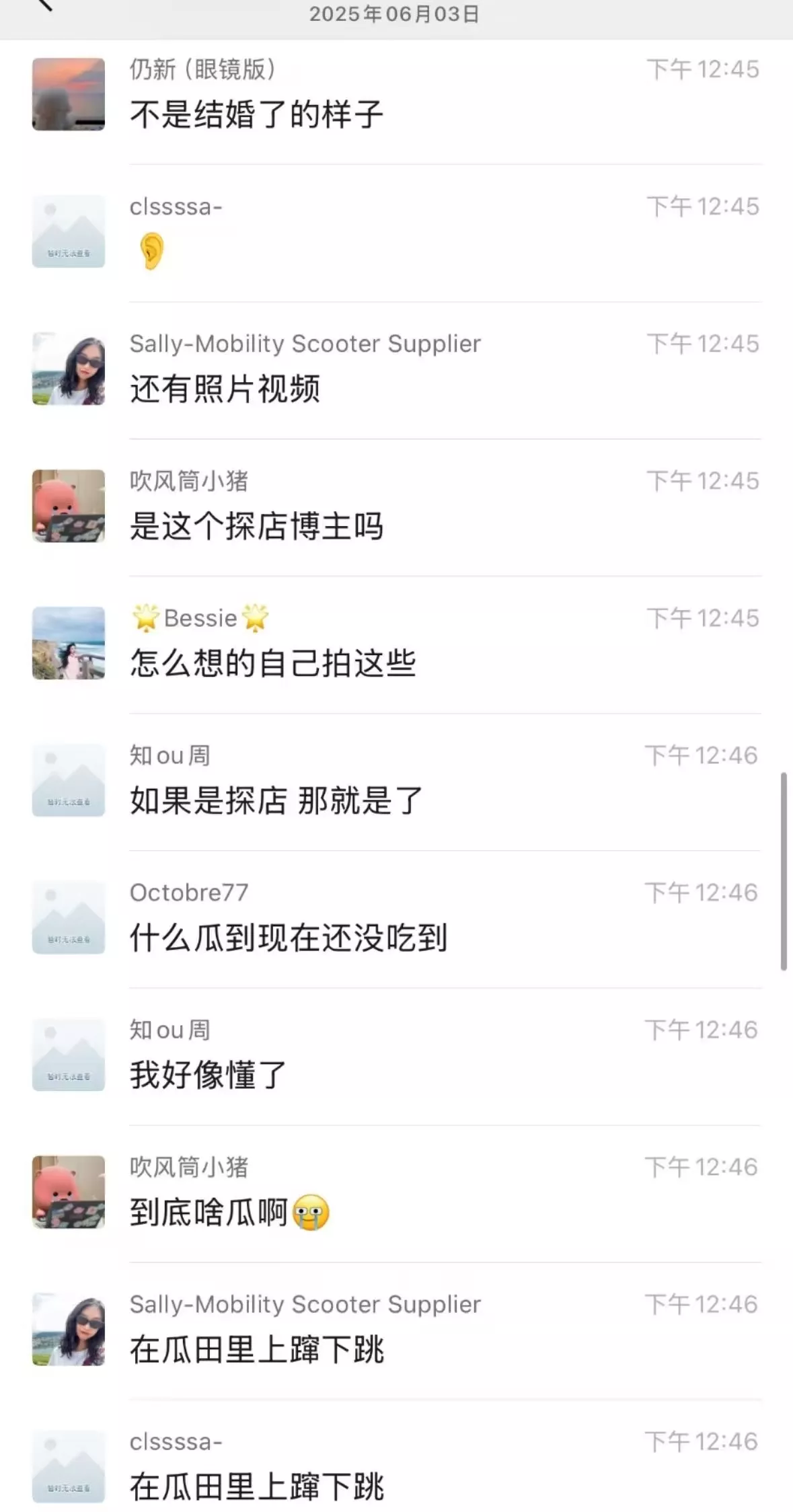Open Sally's message 还有照片视频

[x=225, y=389]
